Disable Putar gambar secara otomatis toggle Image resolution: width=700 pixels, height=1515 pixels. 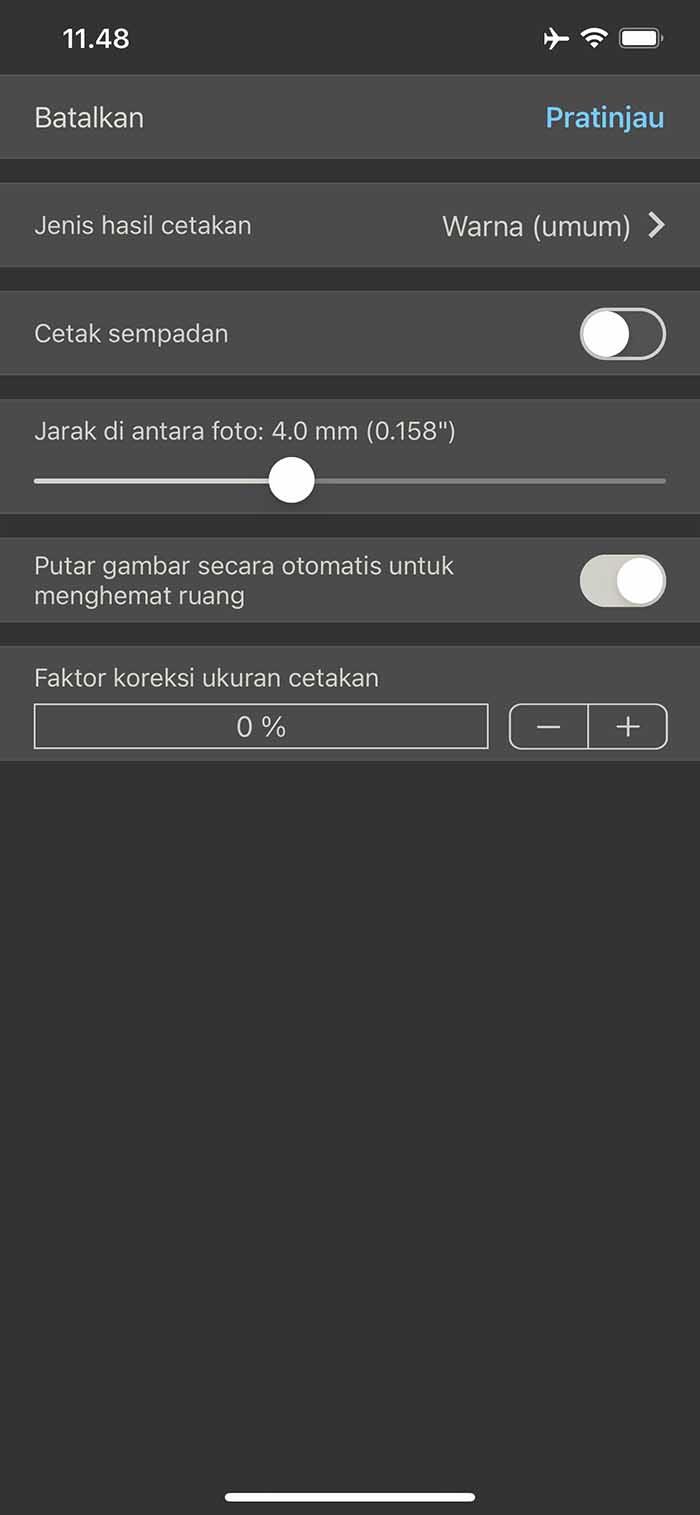tap(622, 581)
